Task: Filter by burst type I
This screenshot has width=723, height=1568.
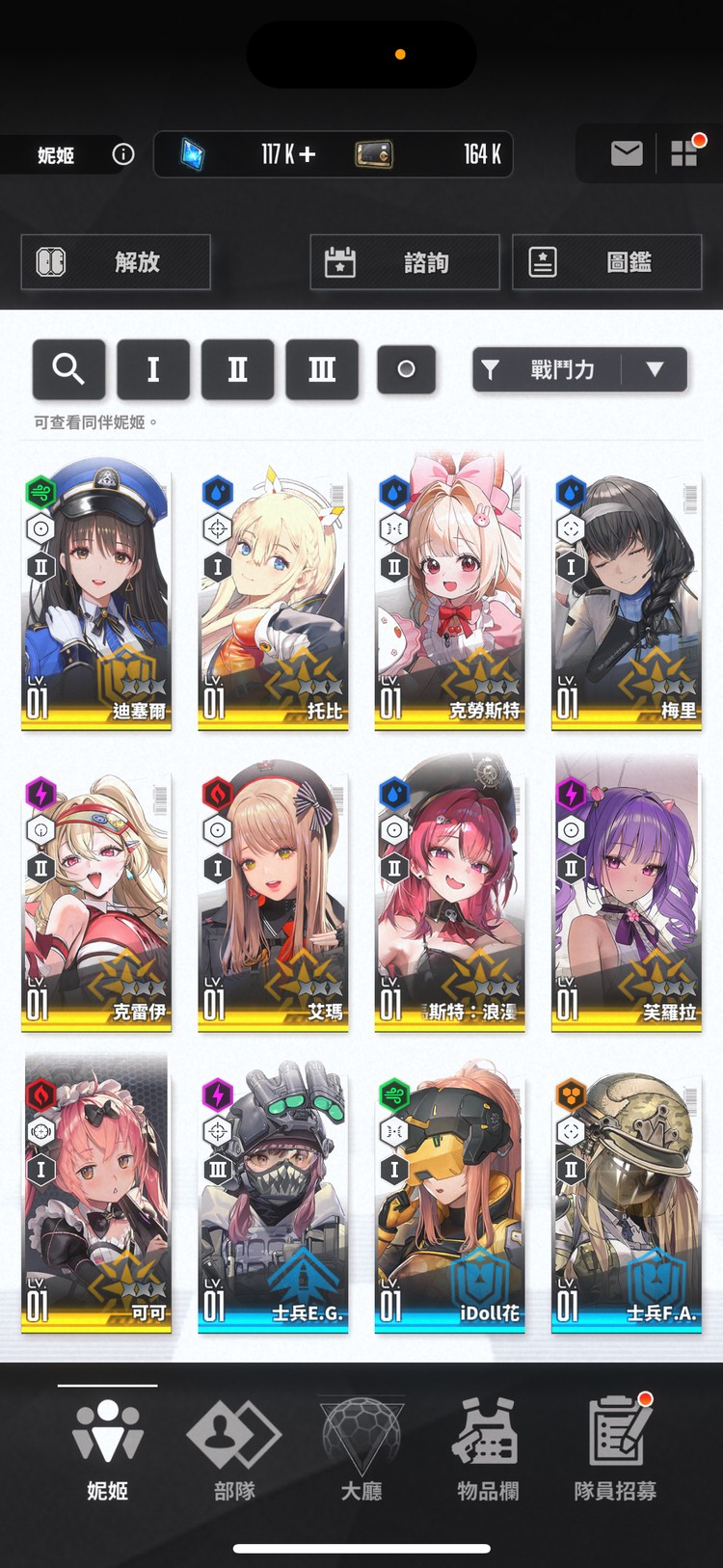Action: point(153,369)
